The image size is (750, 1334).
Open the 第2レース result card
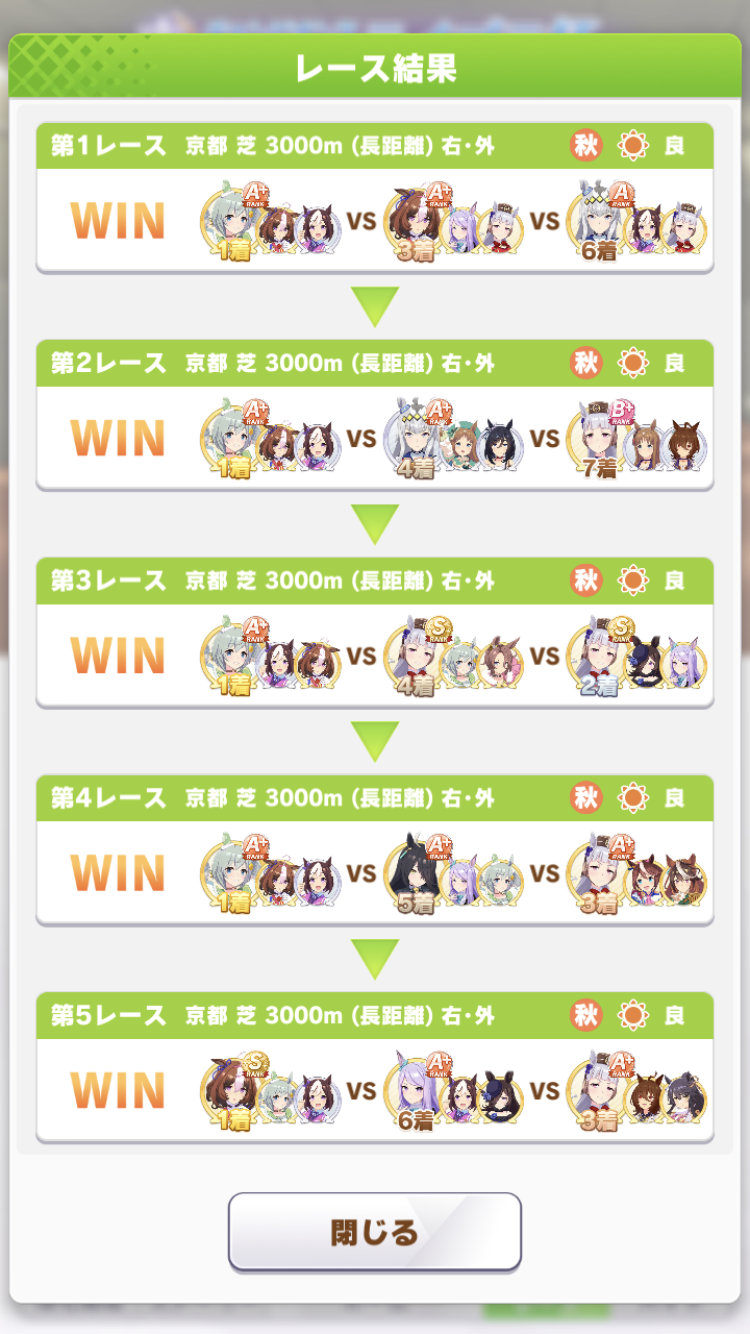pos(374,415)
